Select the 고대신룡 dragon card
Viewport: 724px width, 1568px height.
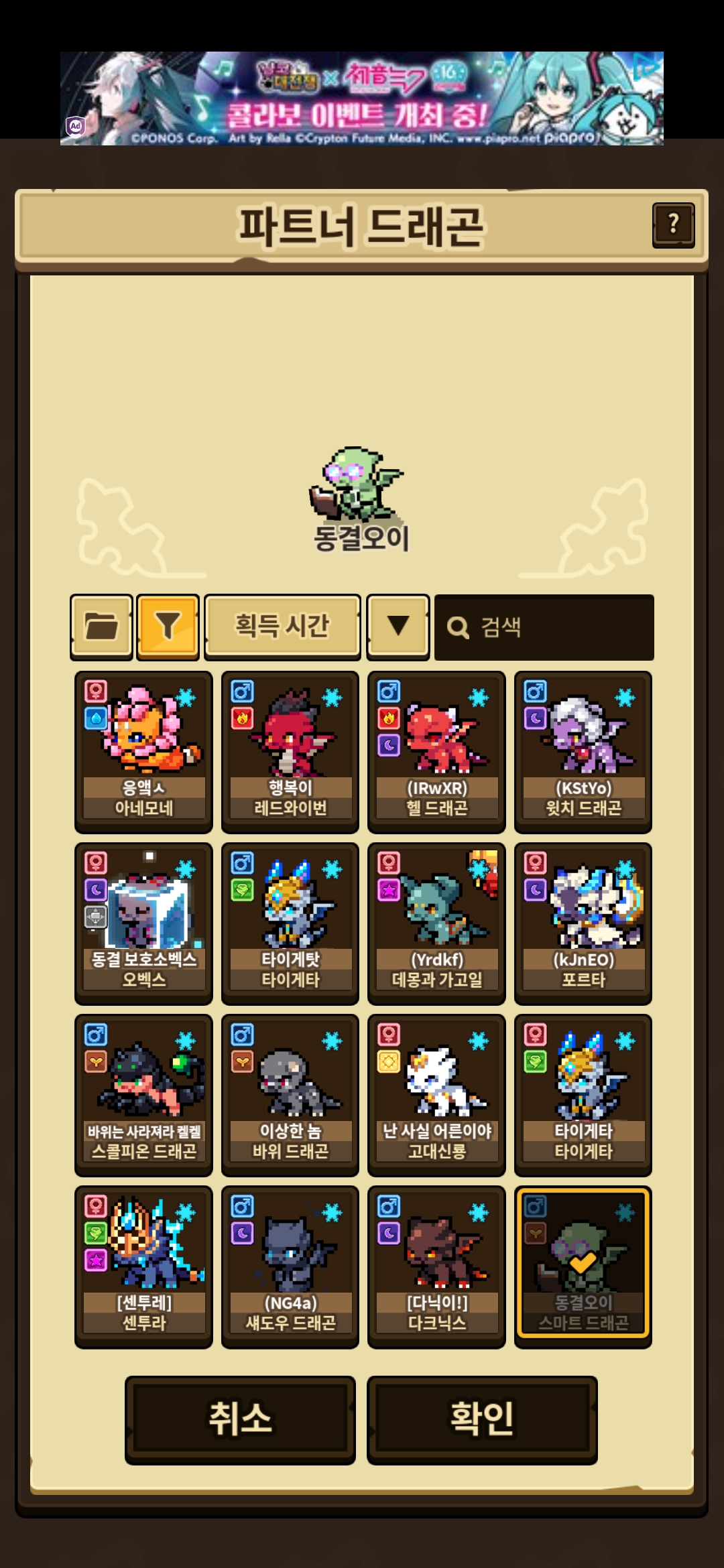point(436,1095)
